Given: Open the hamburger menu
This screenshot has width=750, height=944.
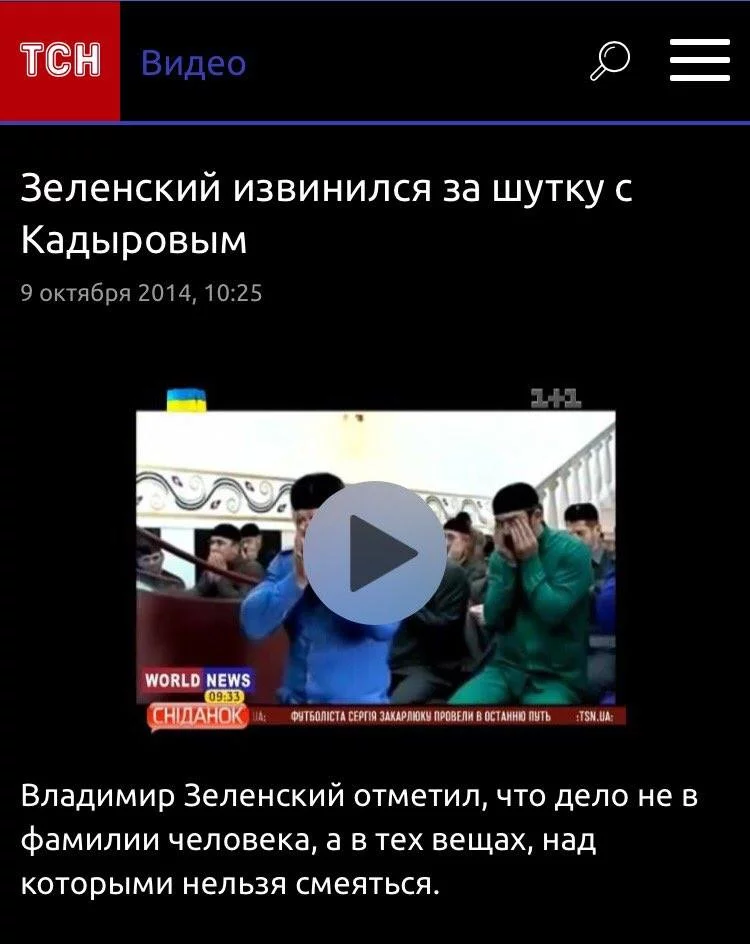Looking at the screenshot, I should 699,61.
